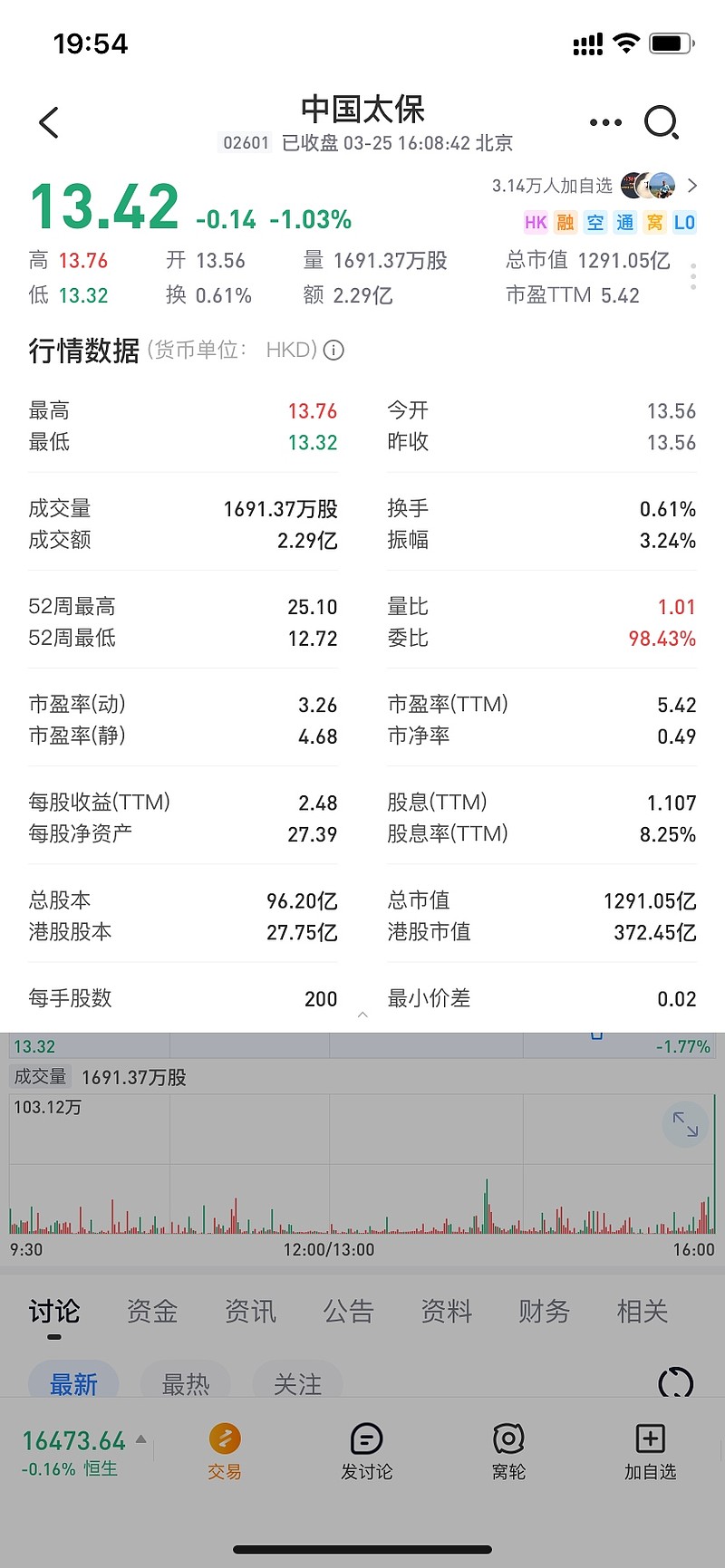Select the 关注 (Following) filter
Viewport: 725px width, 1568px height.
point(297,1380)
